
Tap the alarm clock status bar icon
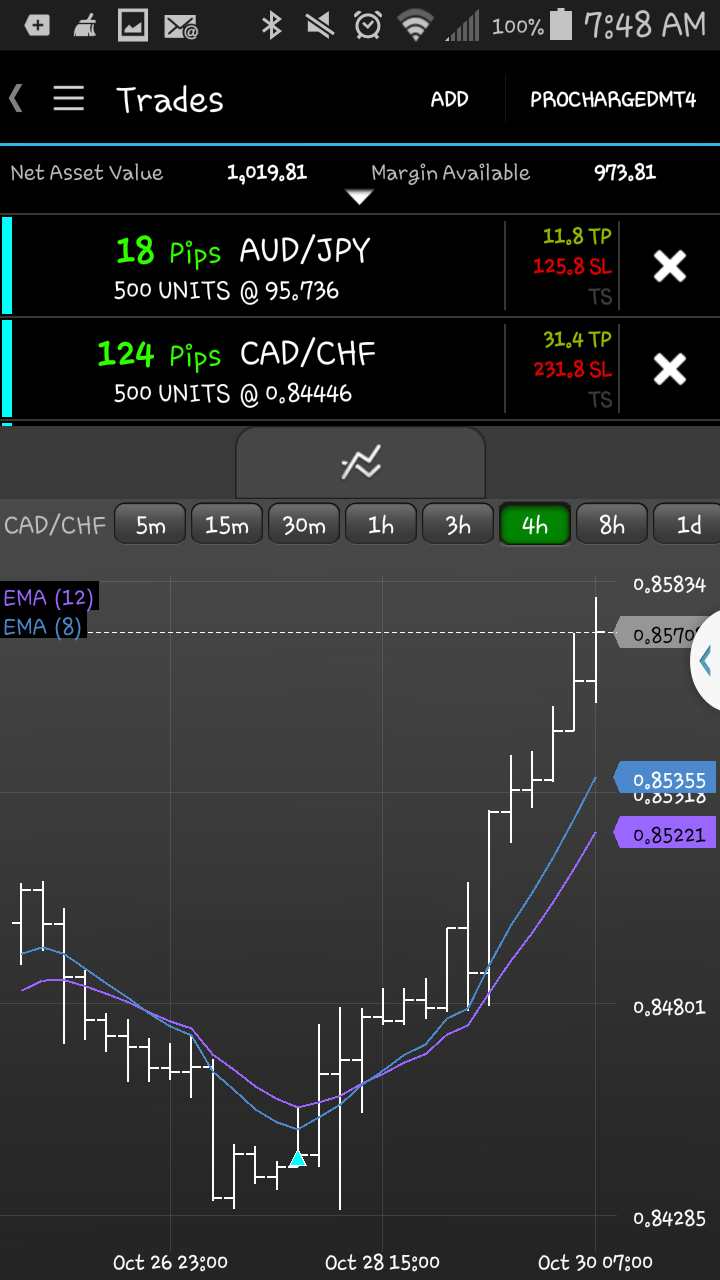coord(367,26)
